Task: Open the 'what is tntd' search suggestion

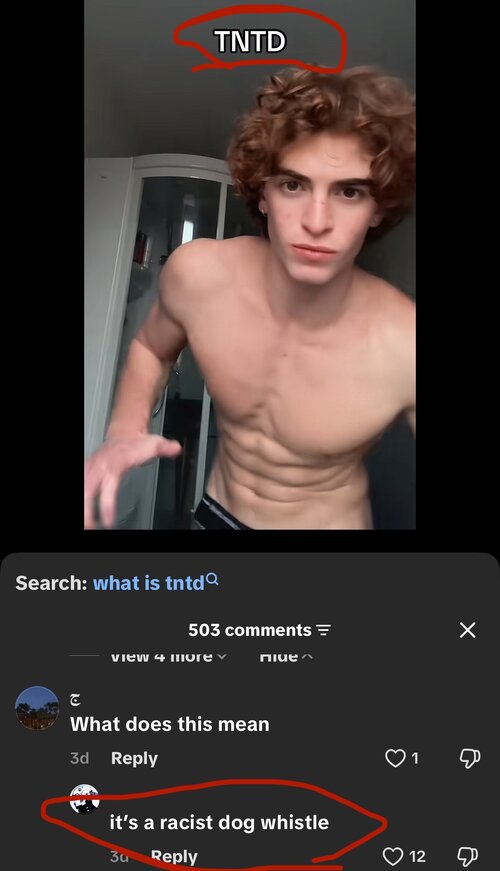Action: click(156, 583)
